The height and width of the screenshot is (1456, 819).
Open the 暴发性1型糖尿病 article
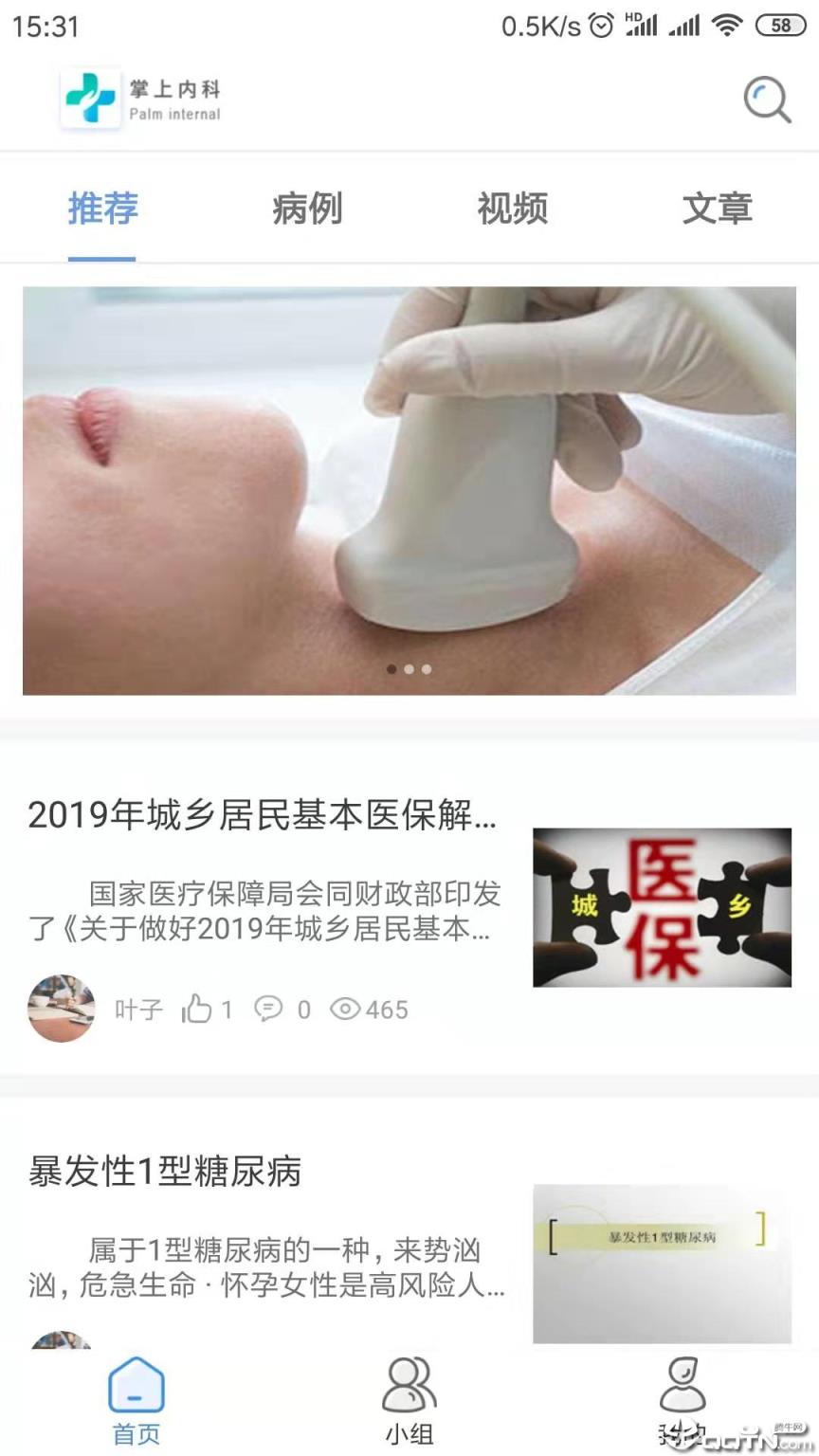pyautogui.click(x=163, y=1174)
